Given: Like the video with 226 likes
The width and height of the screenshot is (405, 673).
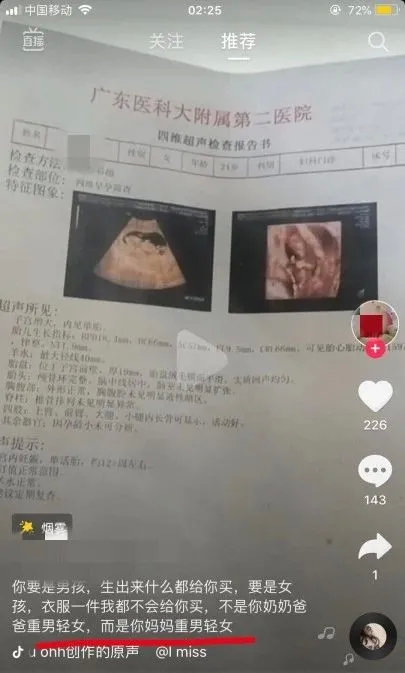Looking at the screenshot, I should (375, 396).
